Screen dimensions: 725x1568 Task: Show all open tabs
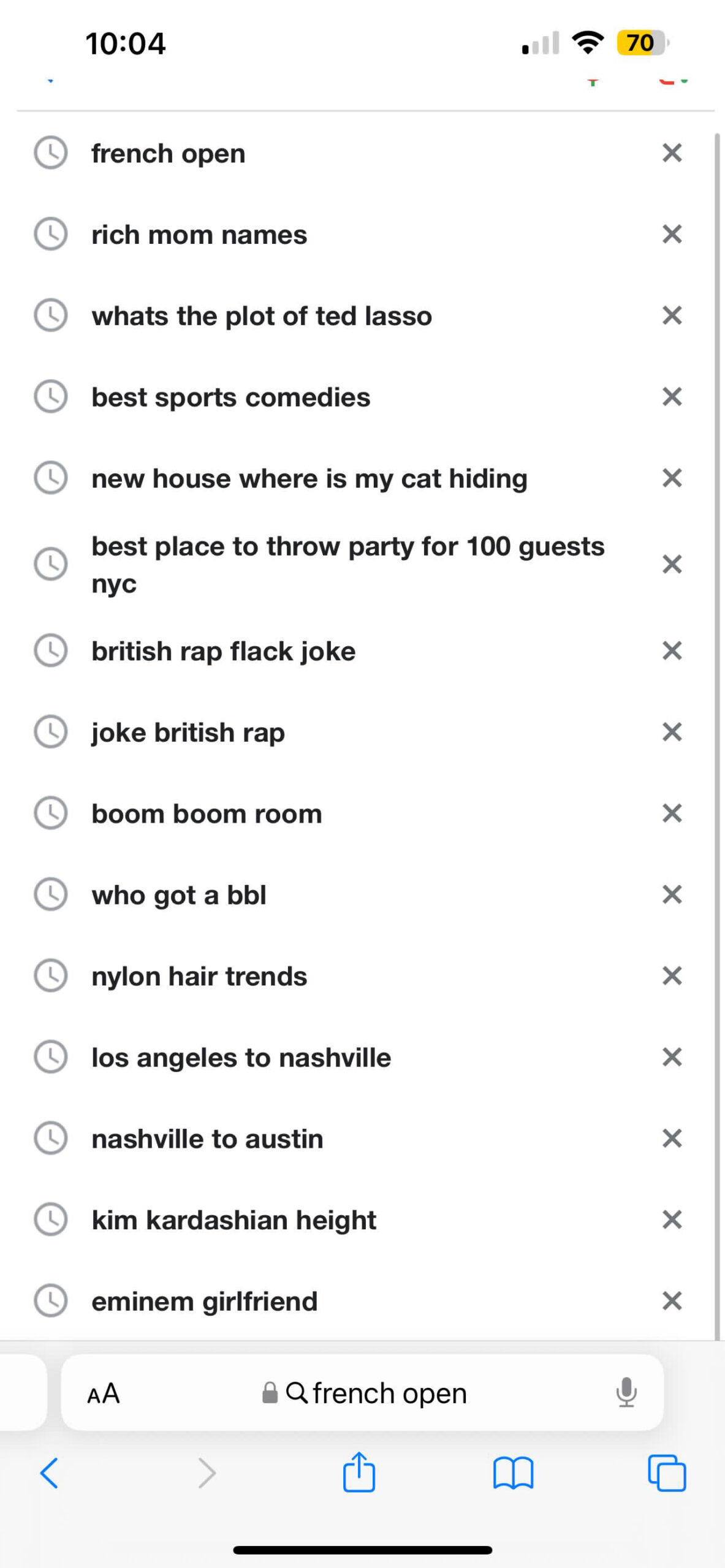pos(667,1473)
